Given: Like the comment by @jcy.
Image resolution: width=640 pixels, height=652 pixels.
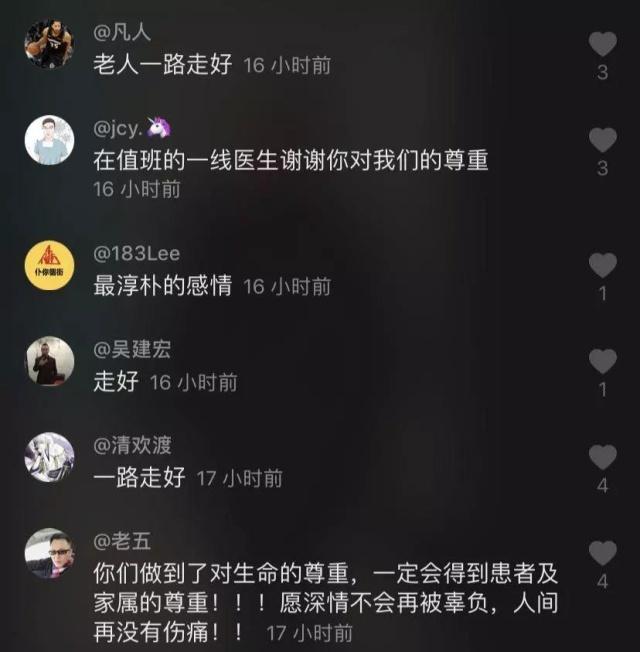Looking at the screenshot, I should click(x=602, y=140).
